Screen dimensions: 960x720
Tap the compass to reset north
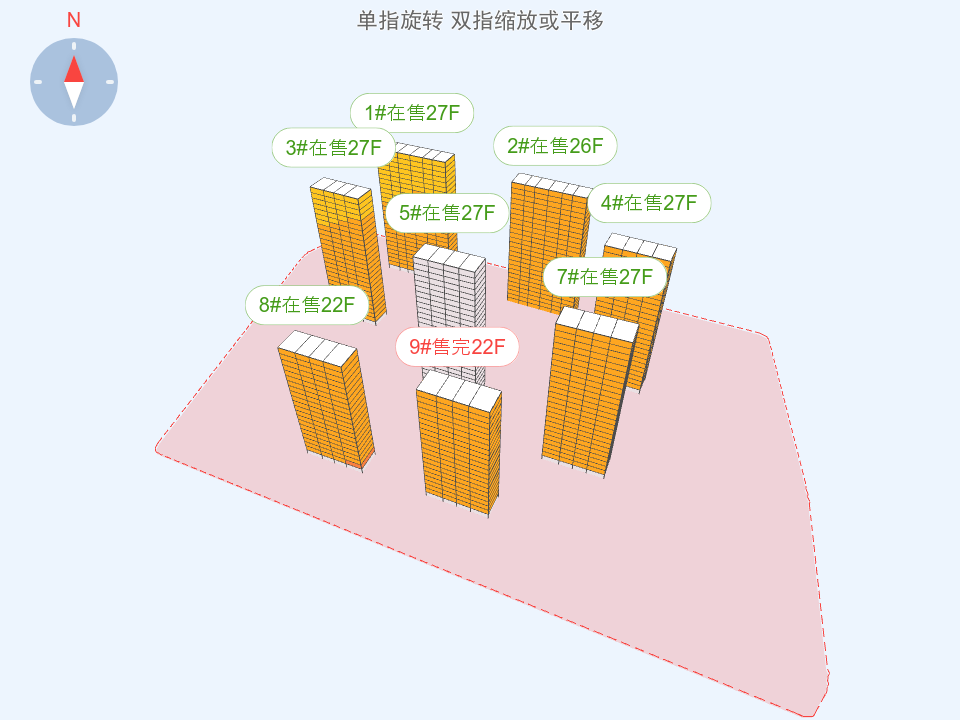pyautogui.click(x=74, y=82)
